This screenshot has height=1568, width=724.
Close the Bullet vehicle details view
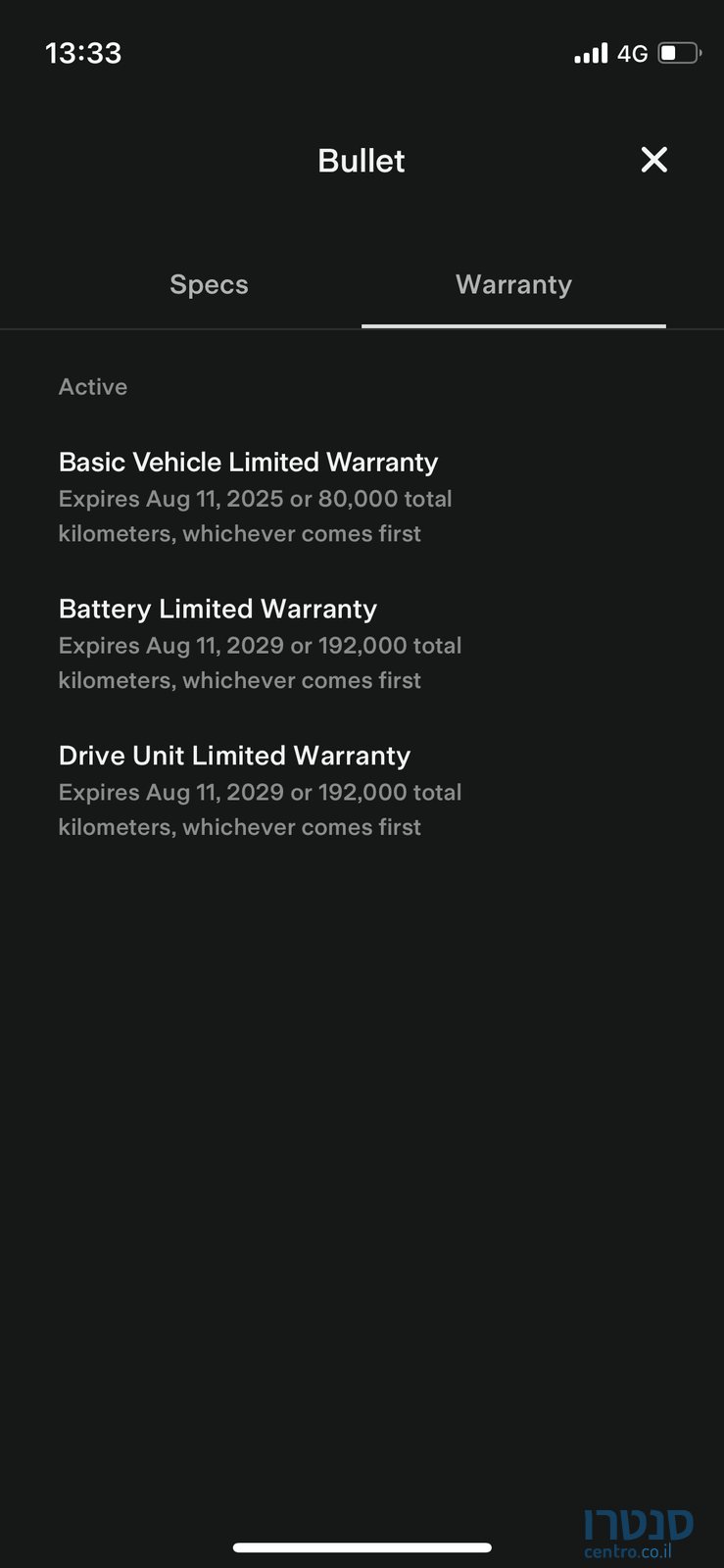[x=652, y=160]
